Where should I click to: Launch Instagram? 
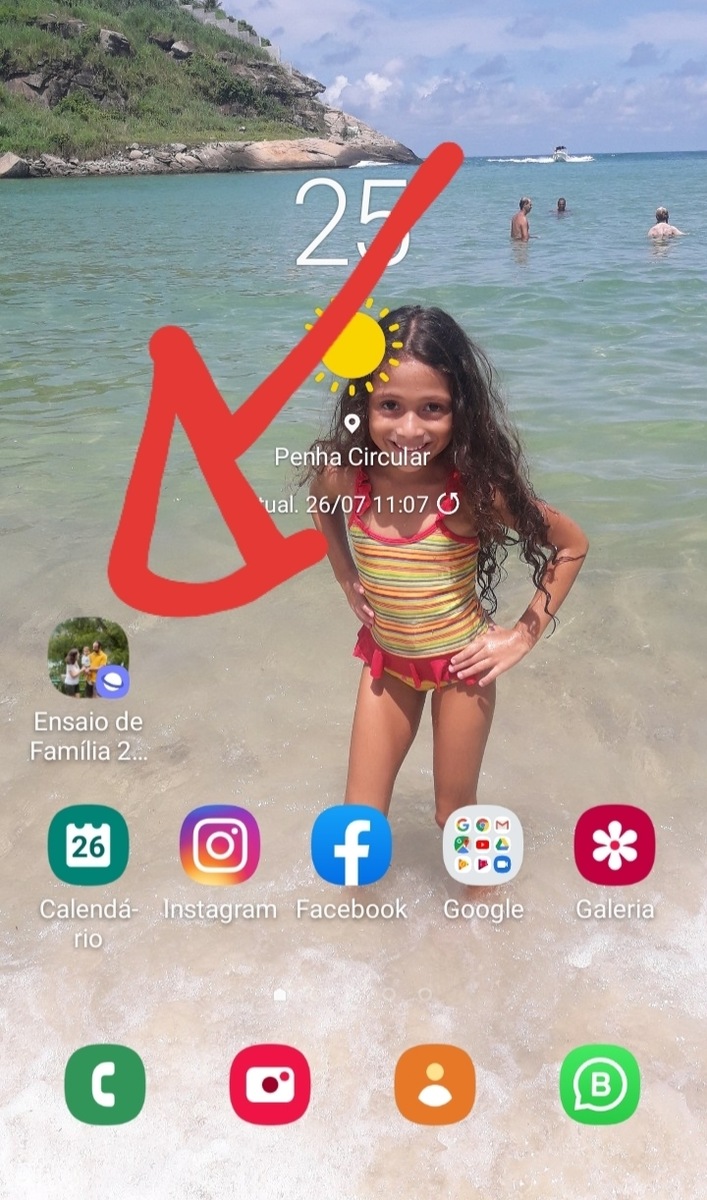(220, 846)
